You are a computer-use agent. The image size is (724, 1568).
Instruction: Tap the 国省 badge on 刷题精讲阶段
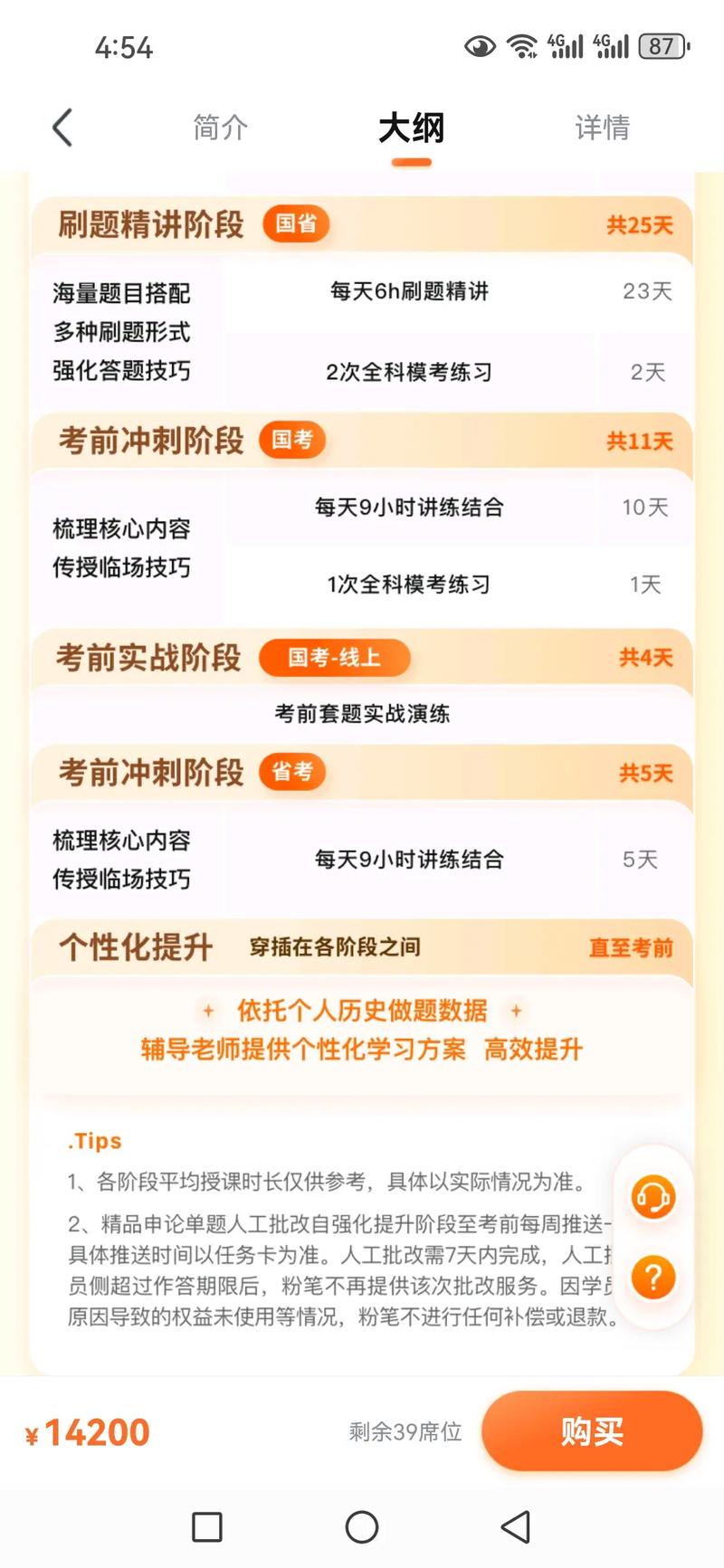click(x=296, y=223)
